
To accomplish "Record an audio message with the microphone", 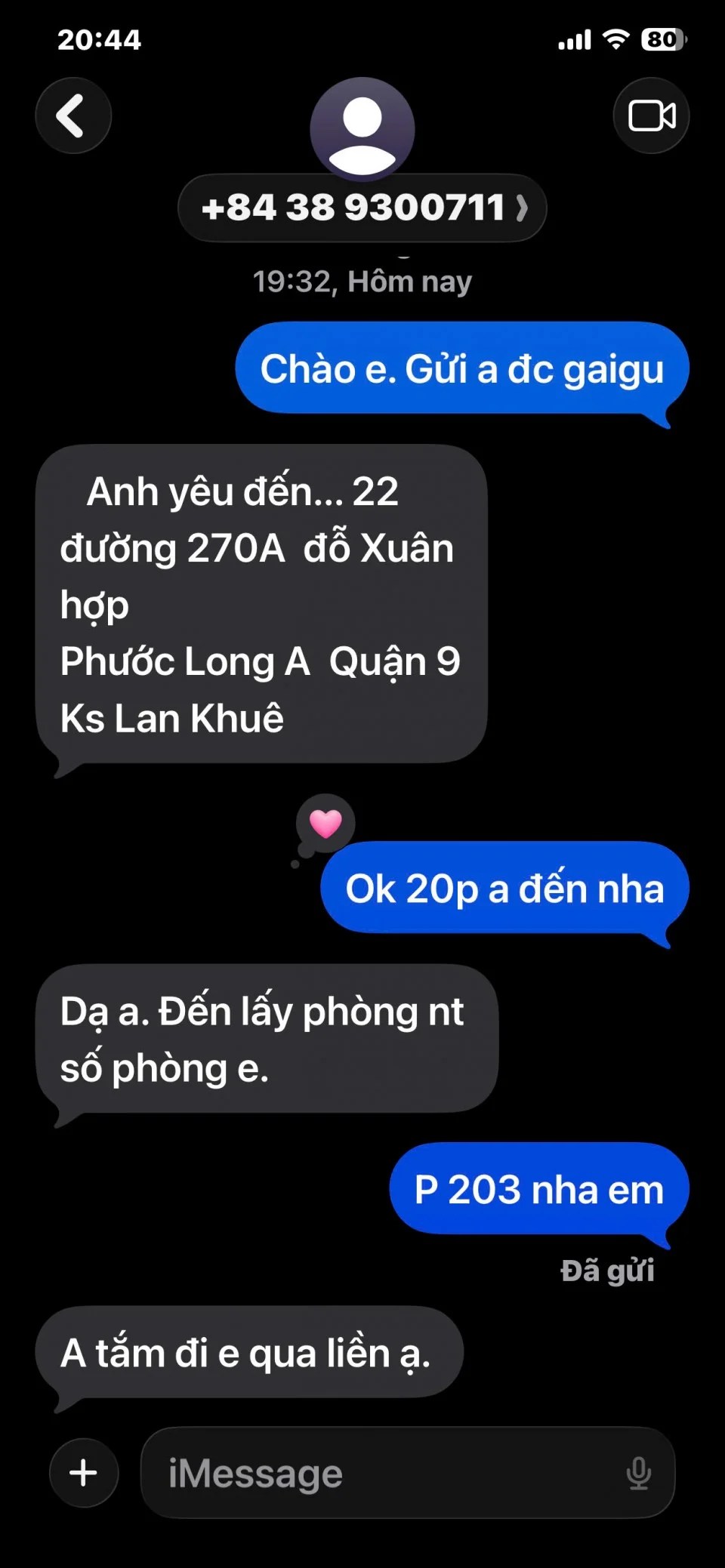I will (638, 1473).
